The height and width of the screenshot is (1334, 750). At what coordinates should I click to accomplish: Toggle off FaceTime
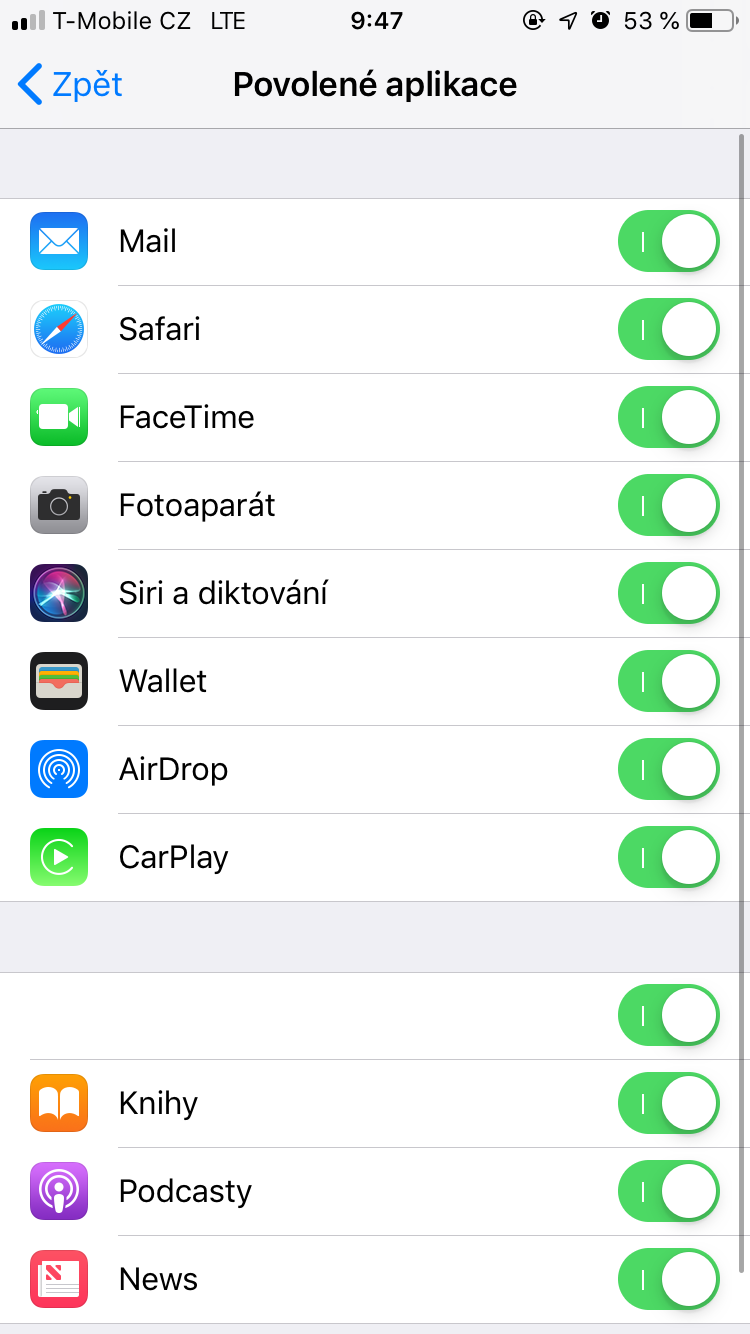(x=668, y=417)
